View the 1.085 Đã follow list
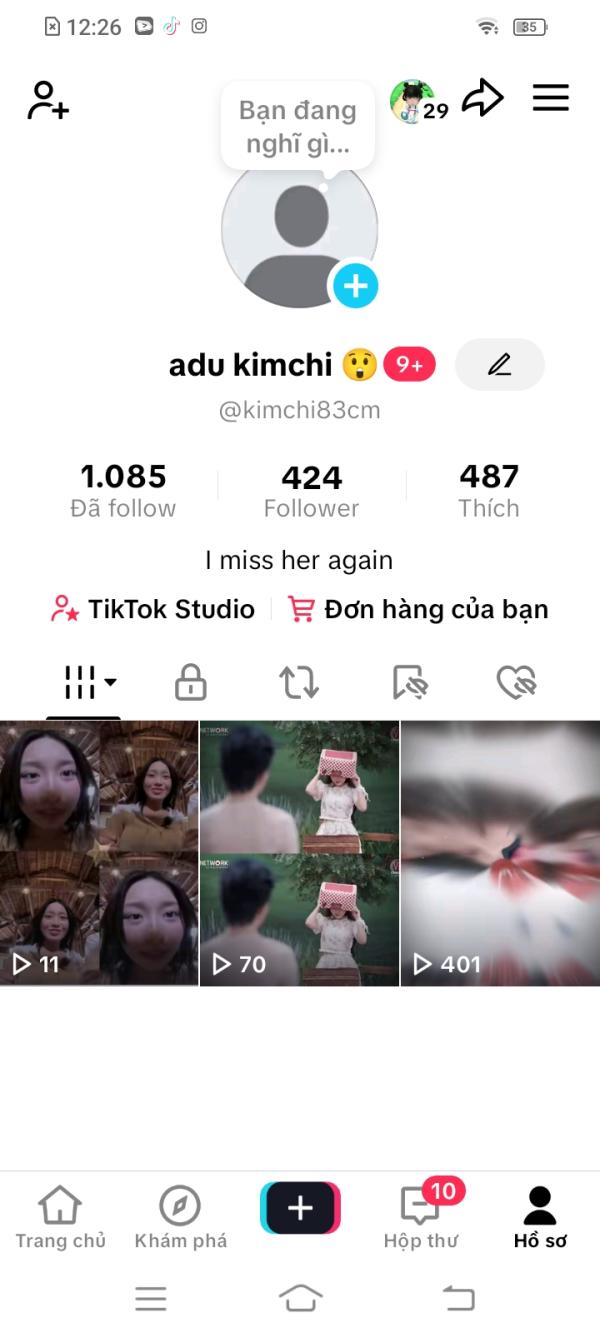600x1333 pixels. 123,490
